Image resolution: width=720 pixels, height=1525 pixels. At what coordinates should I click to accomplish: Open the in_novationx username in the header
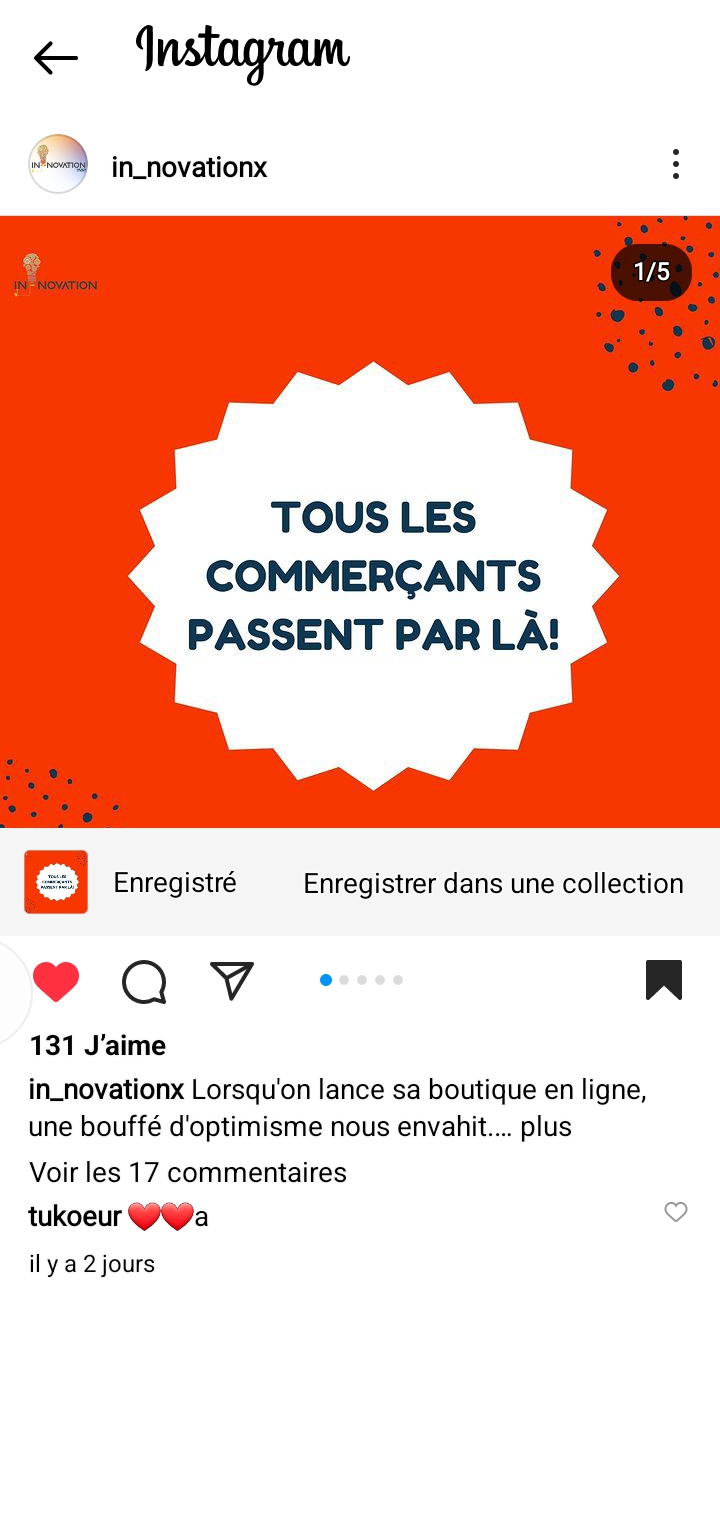189,167
